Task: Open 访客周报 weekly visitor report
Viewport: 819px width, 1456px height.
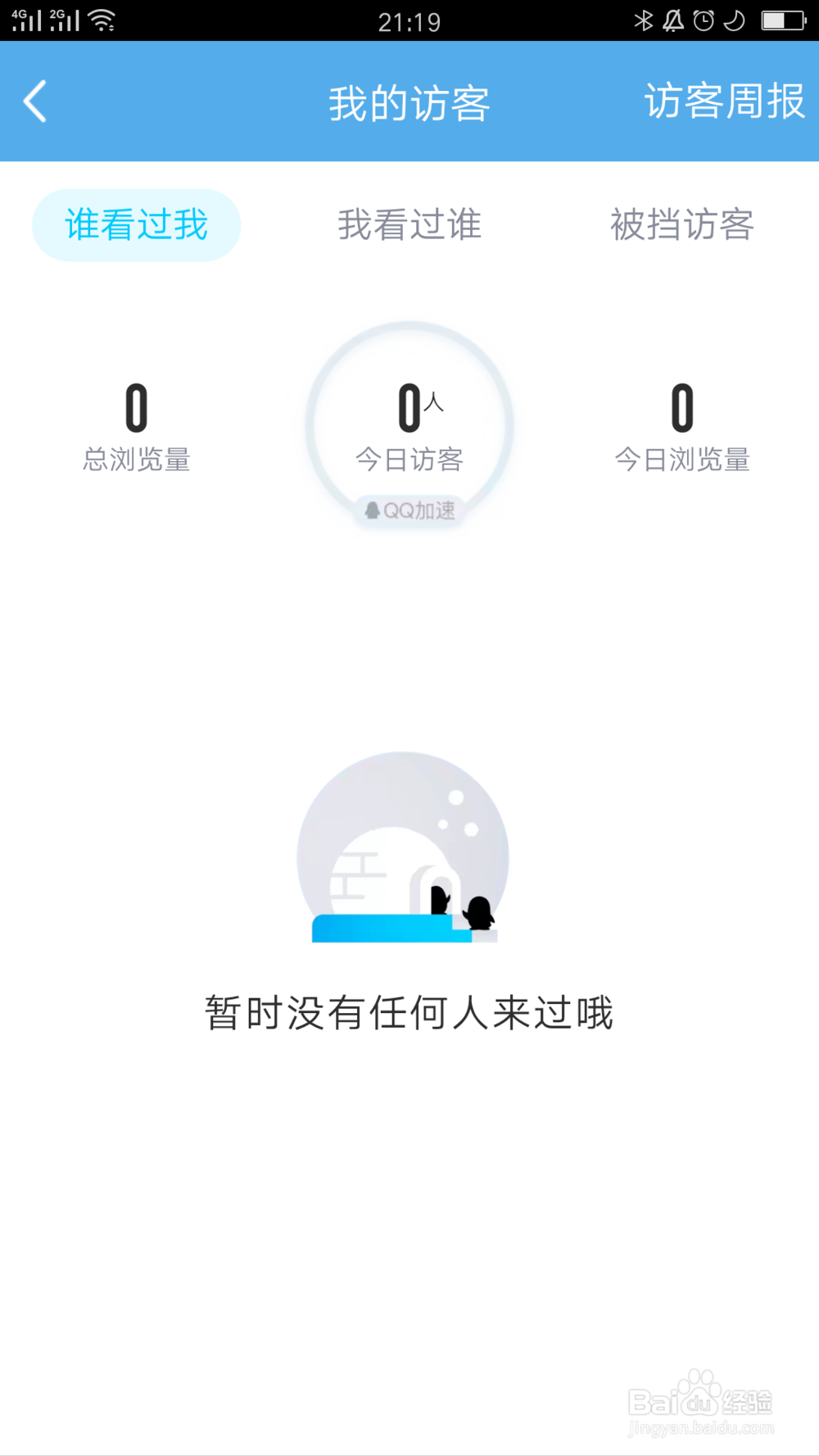Action: (724, 101)
